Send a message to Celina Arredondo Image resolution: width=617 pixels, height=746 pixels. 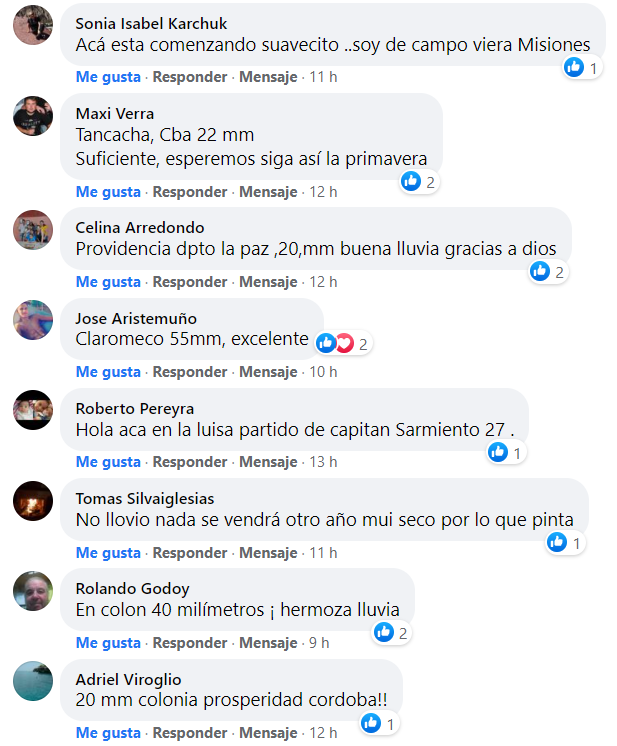269,282
